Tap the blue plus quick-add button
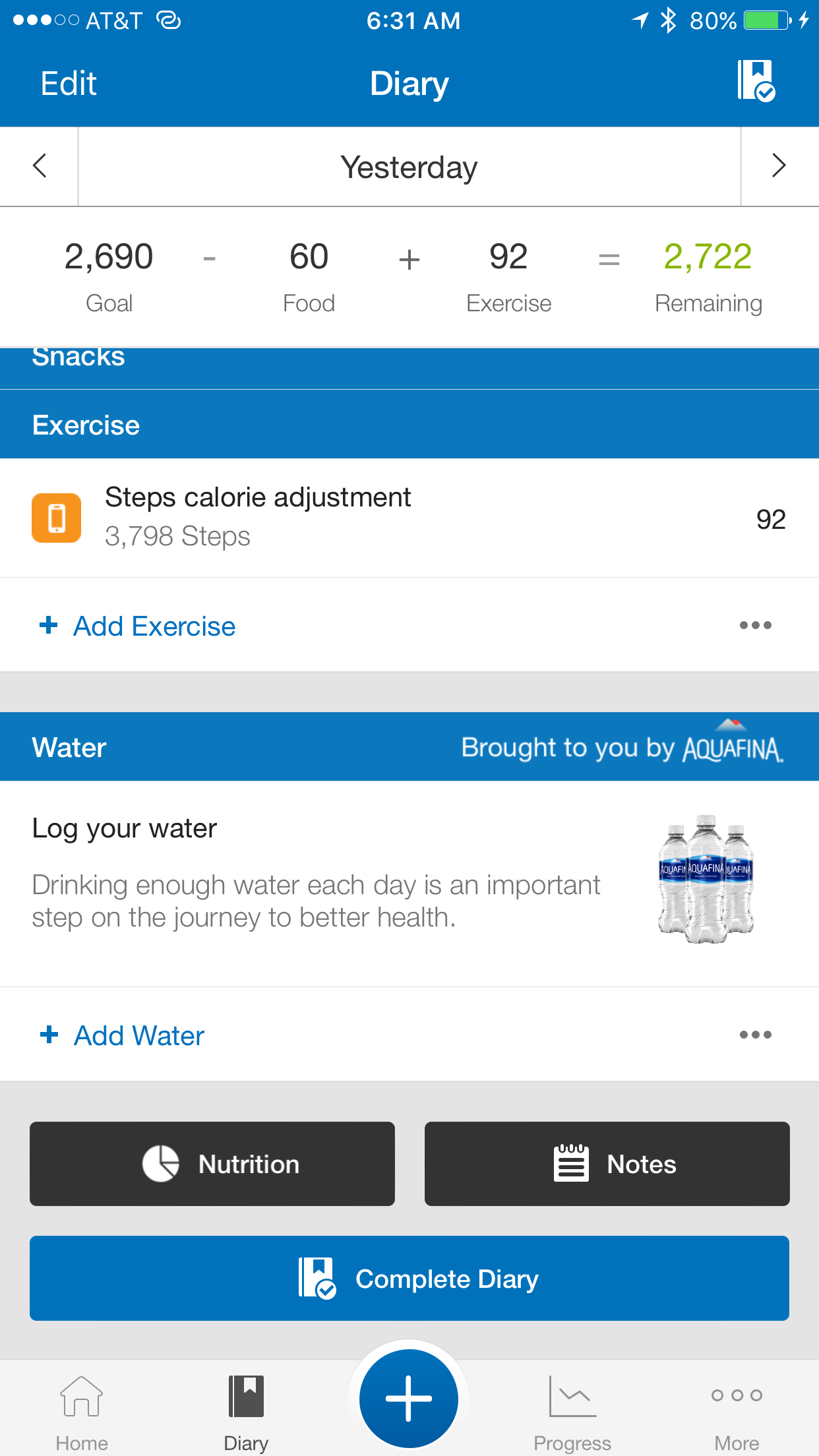Image resolution: width=819 pixels, height=1456 pixels. 409,1398
